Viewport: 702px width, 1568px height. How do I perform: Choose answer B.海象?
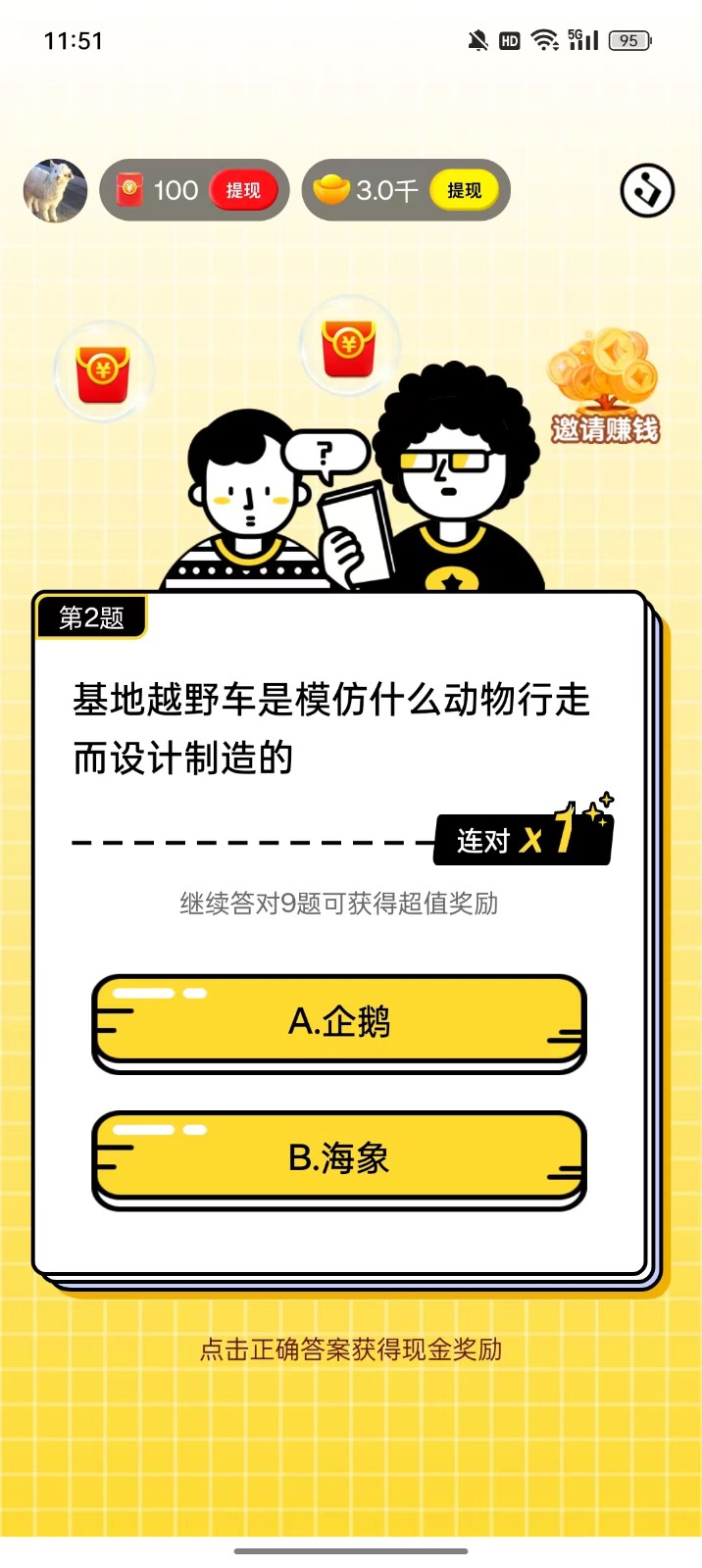pos(339,1158)
